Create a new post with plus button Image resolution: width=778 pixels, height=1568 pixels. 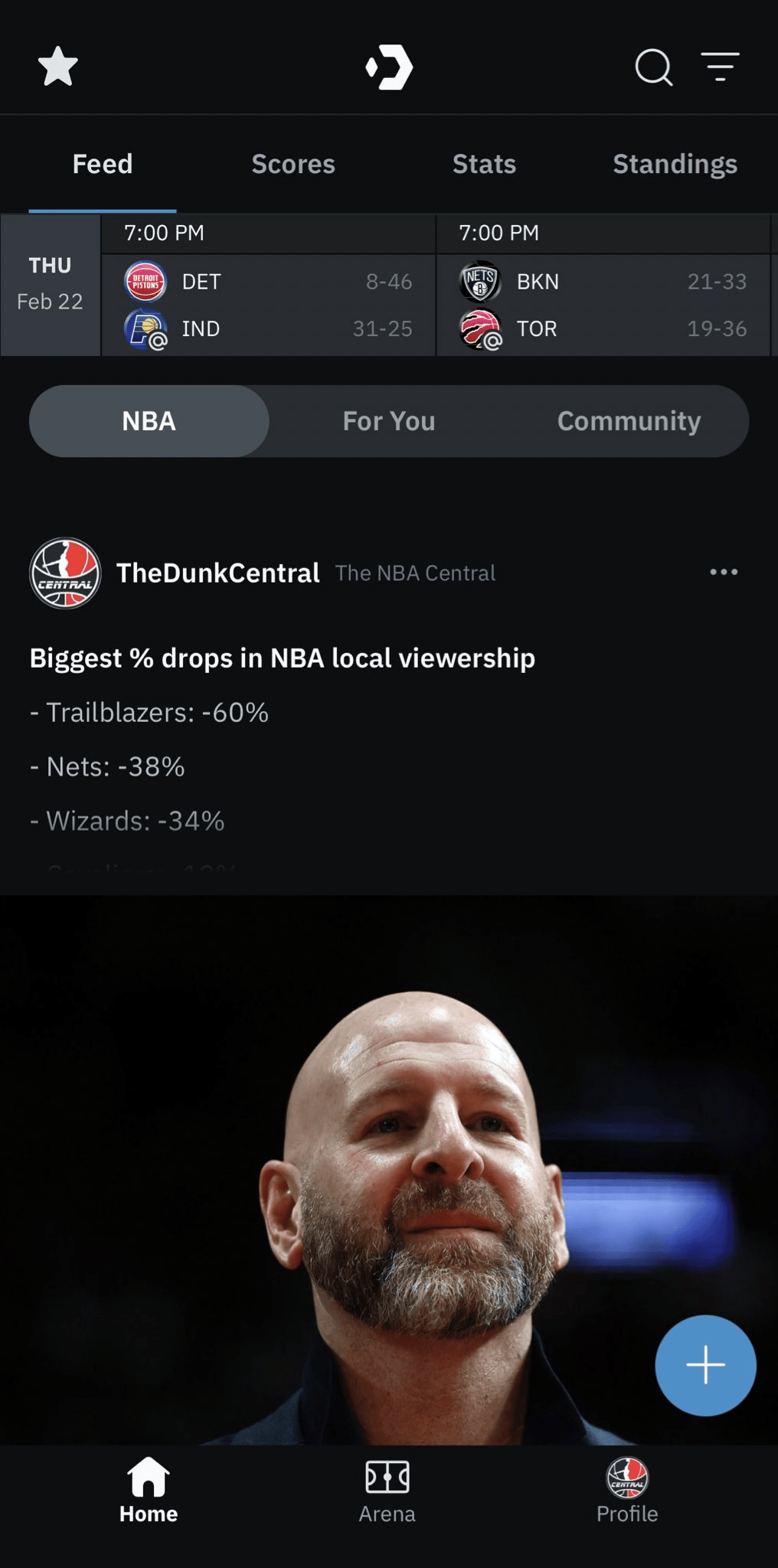coord(705,1365)
